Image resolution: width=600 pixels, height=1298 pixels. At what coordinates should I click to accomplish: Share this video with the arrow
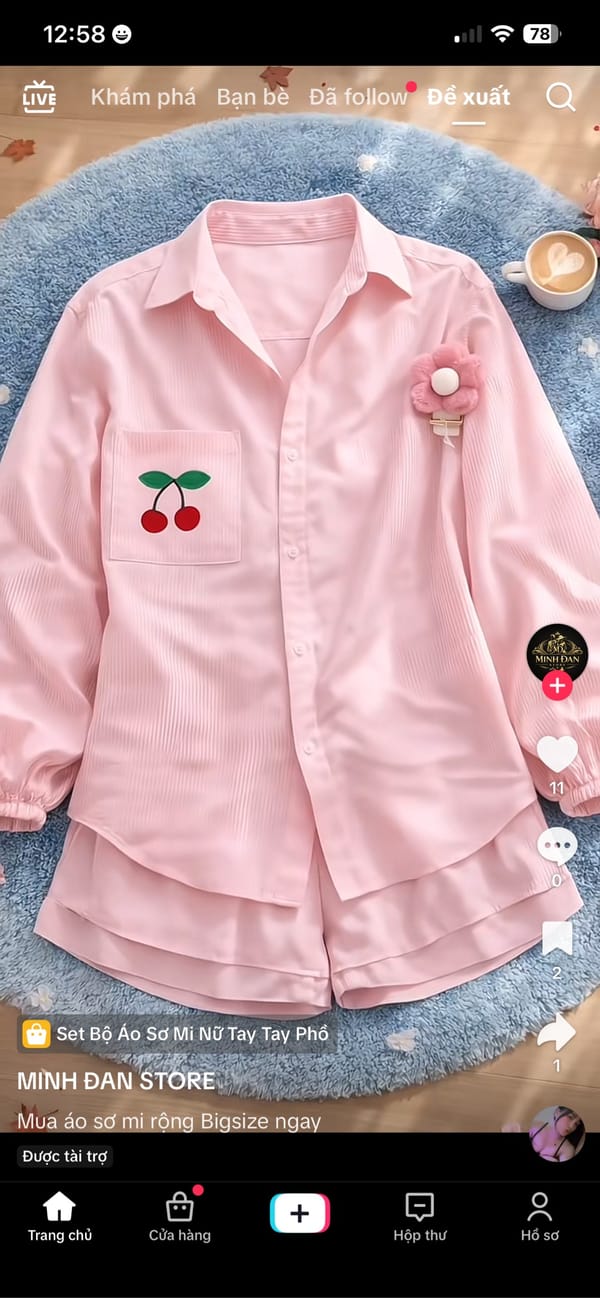(x=557, y=1031)
